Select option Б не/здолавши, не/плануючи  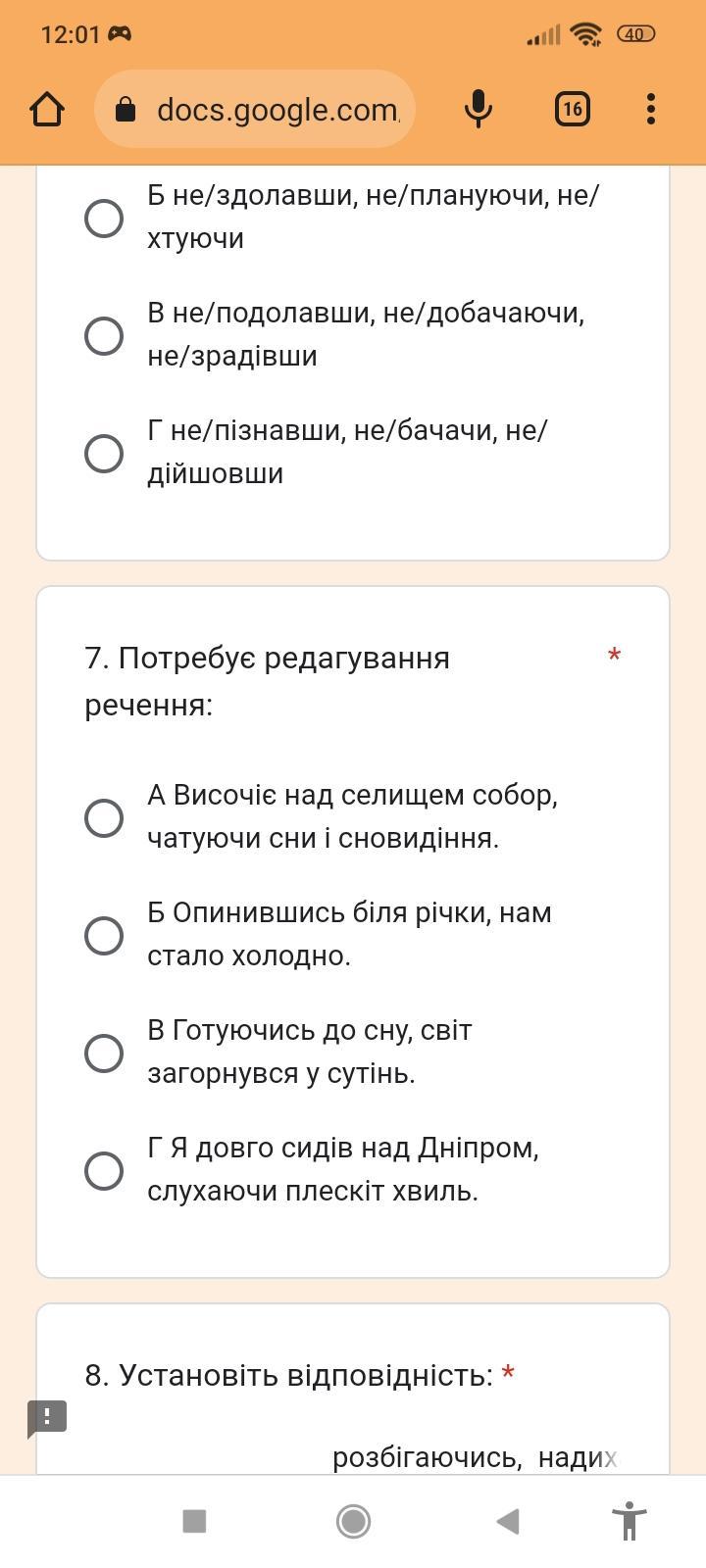[104, 218]
